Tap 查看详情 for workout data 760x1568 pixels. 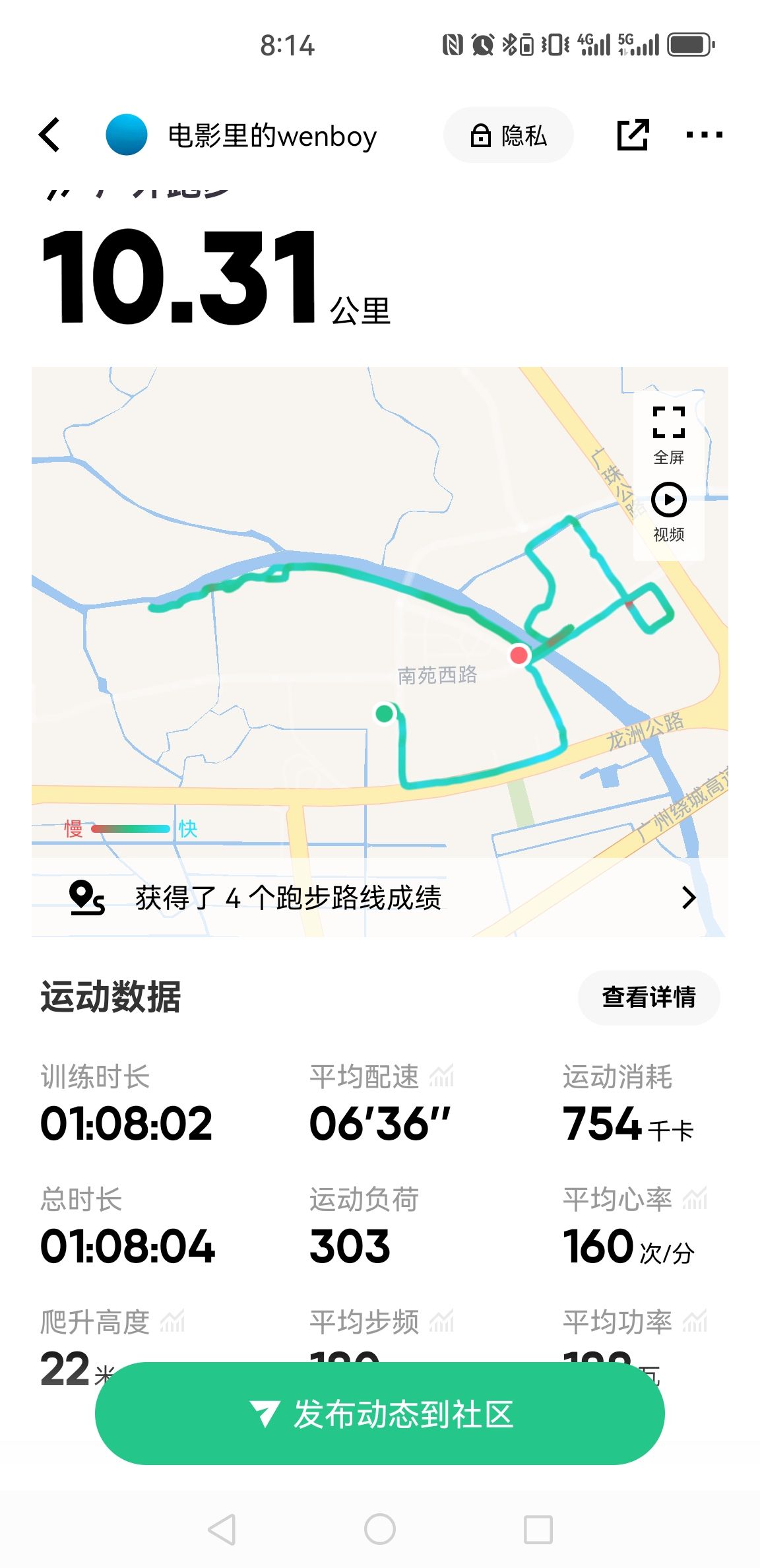click(x=649, y=997)
